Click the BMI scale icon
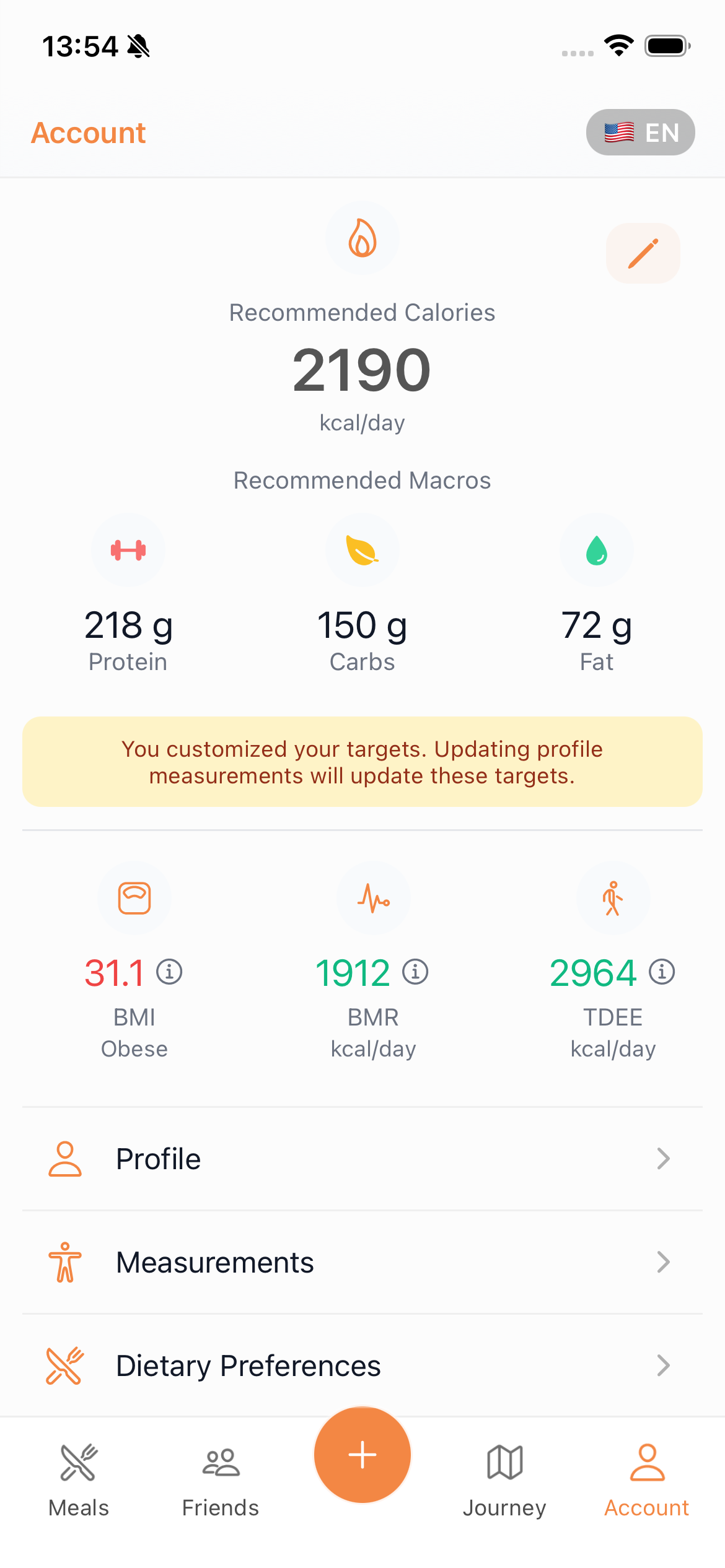The image size is (725, 1568). pyautogui.click(x=134, y=898)
